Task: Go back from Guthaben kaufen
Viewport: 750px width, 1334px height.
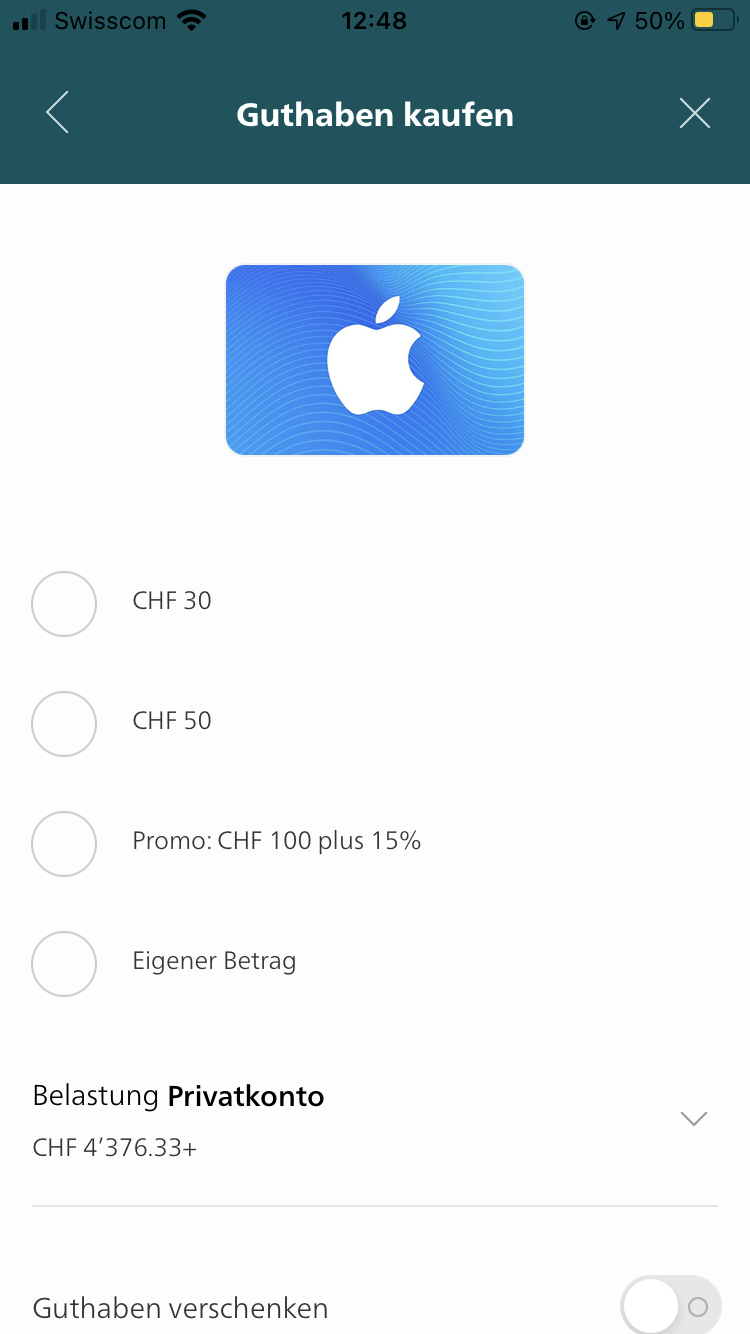Action: (x=58, y=113)
